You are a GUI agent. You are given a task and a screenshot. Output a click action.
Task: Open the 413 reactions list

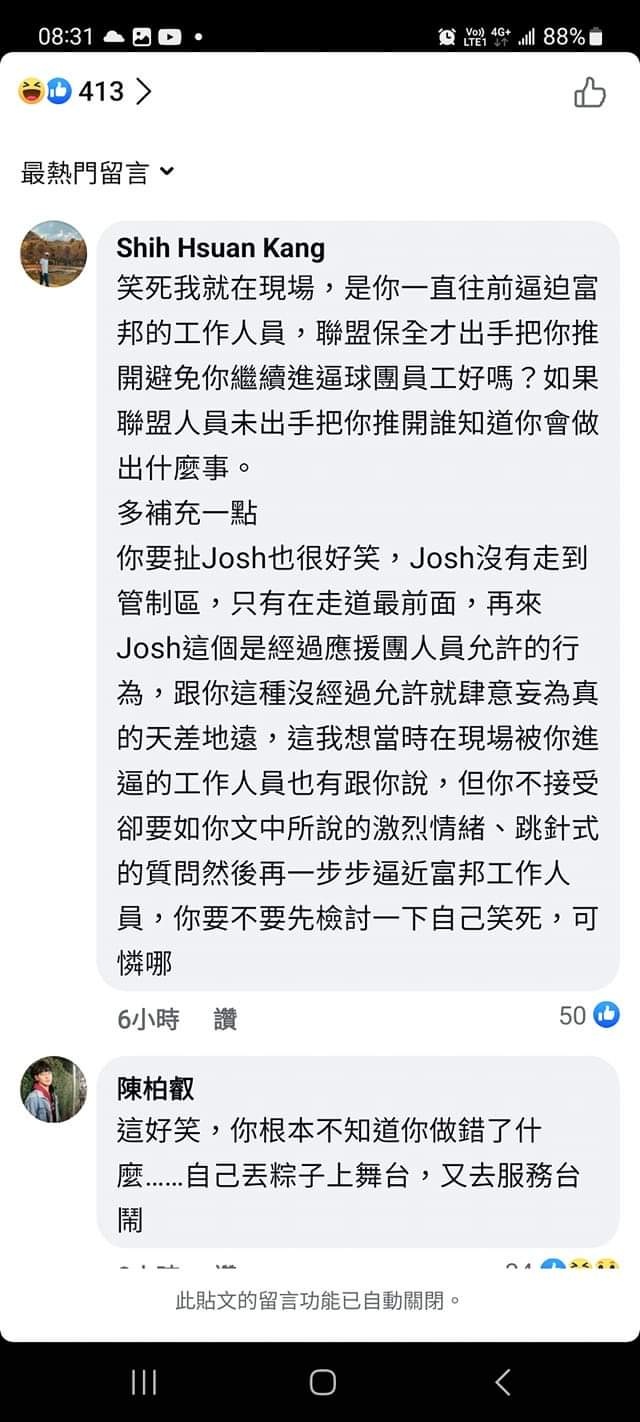point(85,92)
